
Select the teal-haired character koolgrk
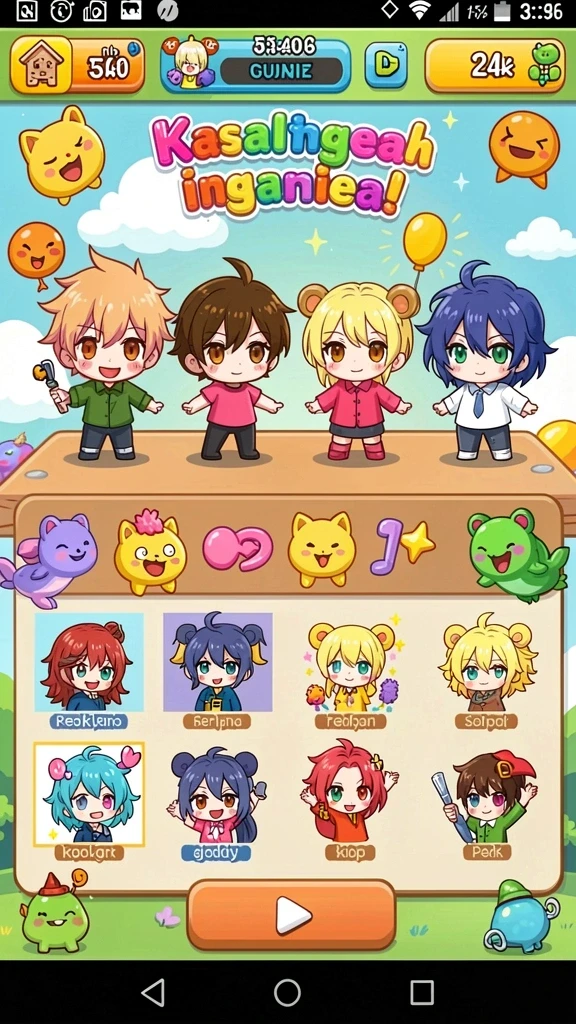(89, 801)
